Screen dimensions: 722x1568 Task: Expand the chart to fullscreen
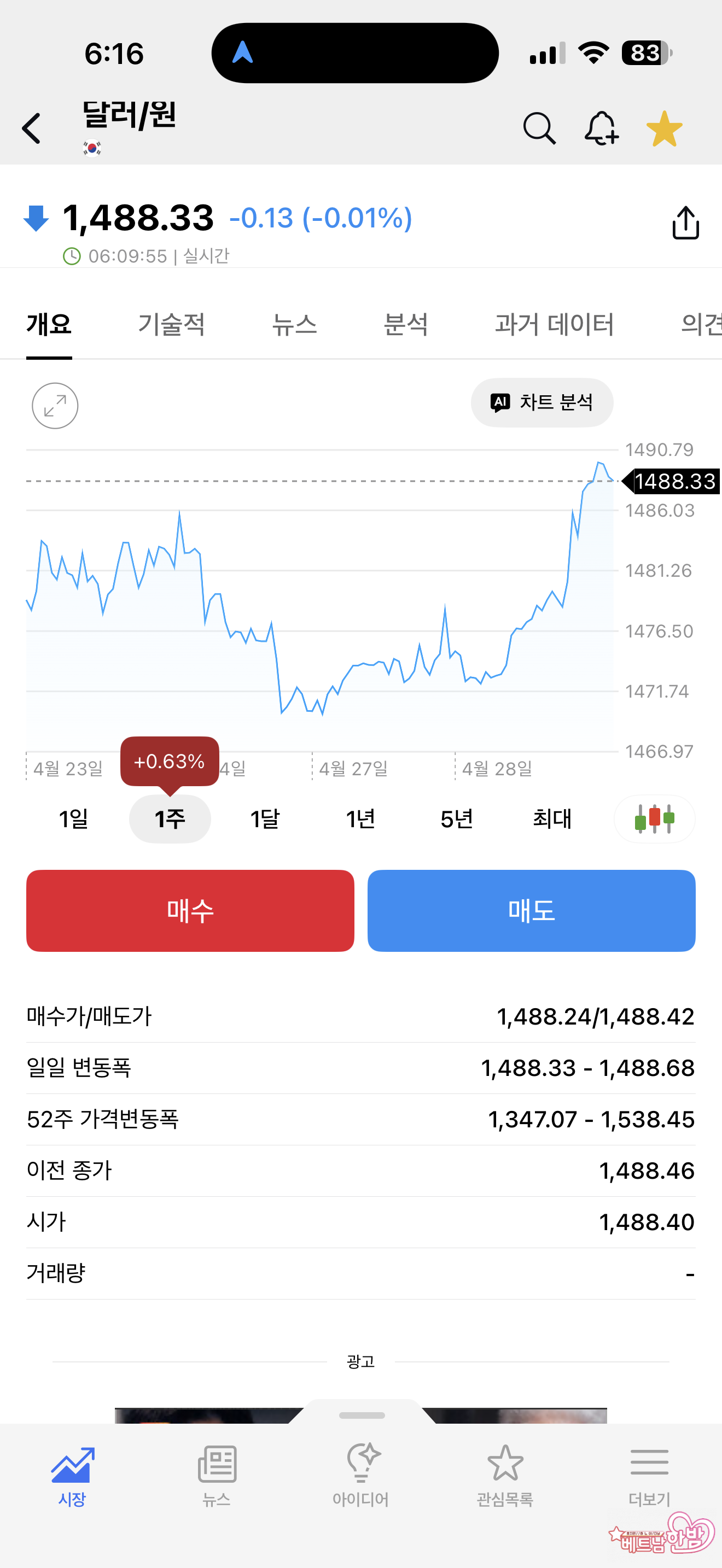(x=55, y=405)
